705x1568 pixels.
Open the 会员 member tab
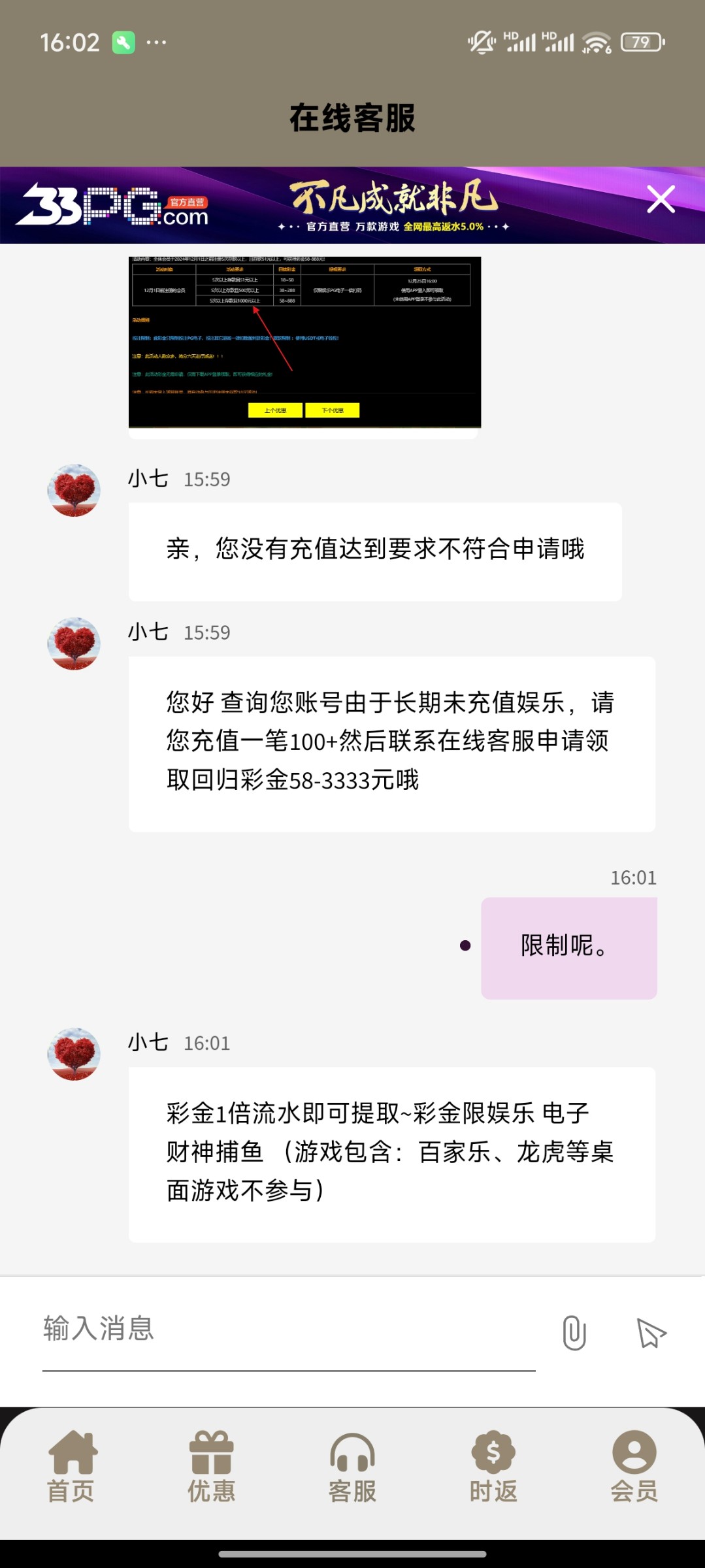tap(634, 1467)
